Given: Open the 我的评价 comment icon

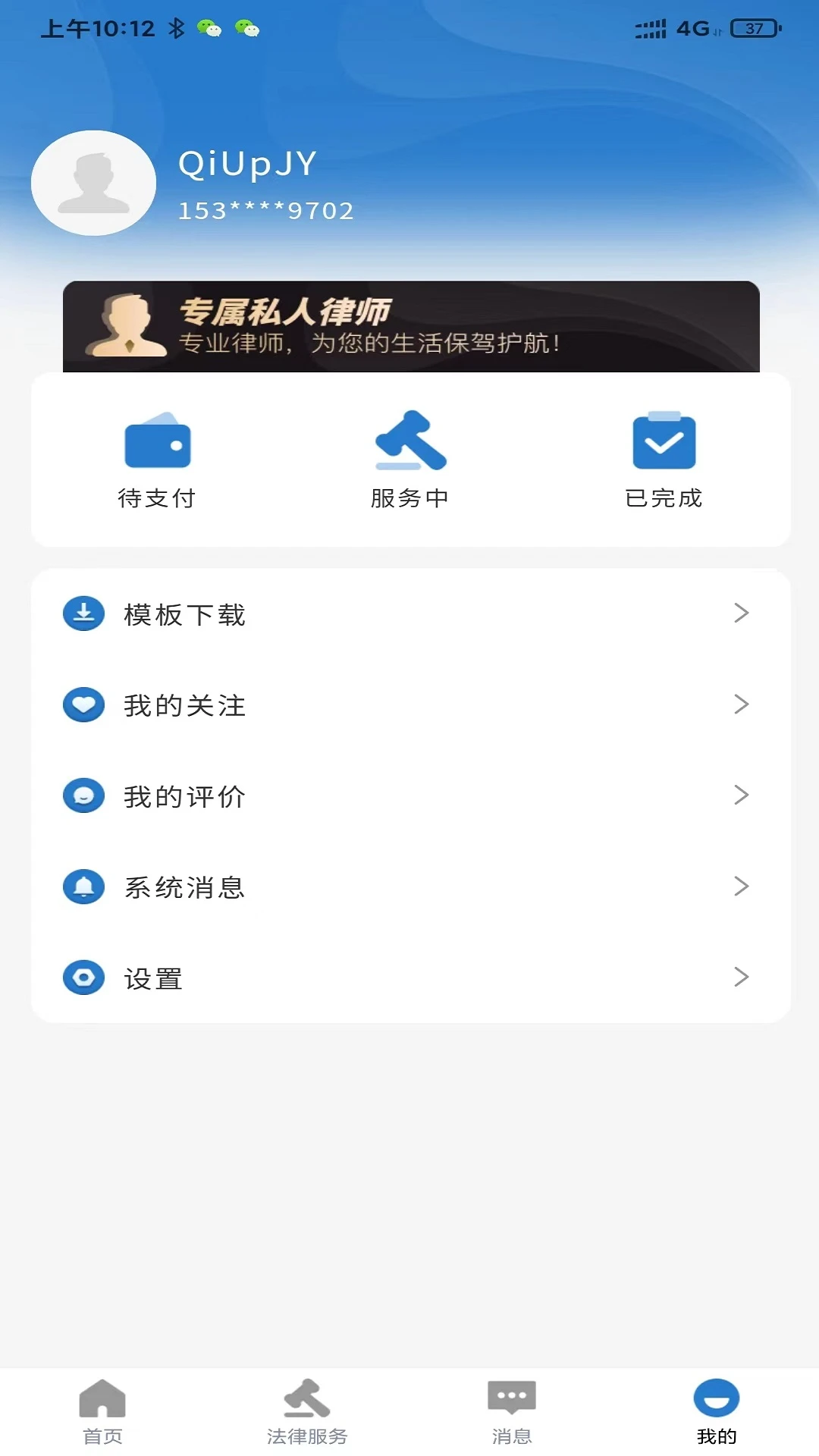Looking at the screenshot, I should 83,795.
